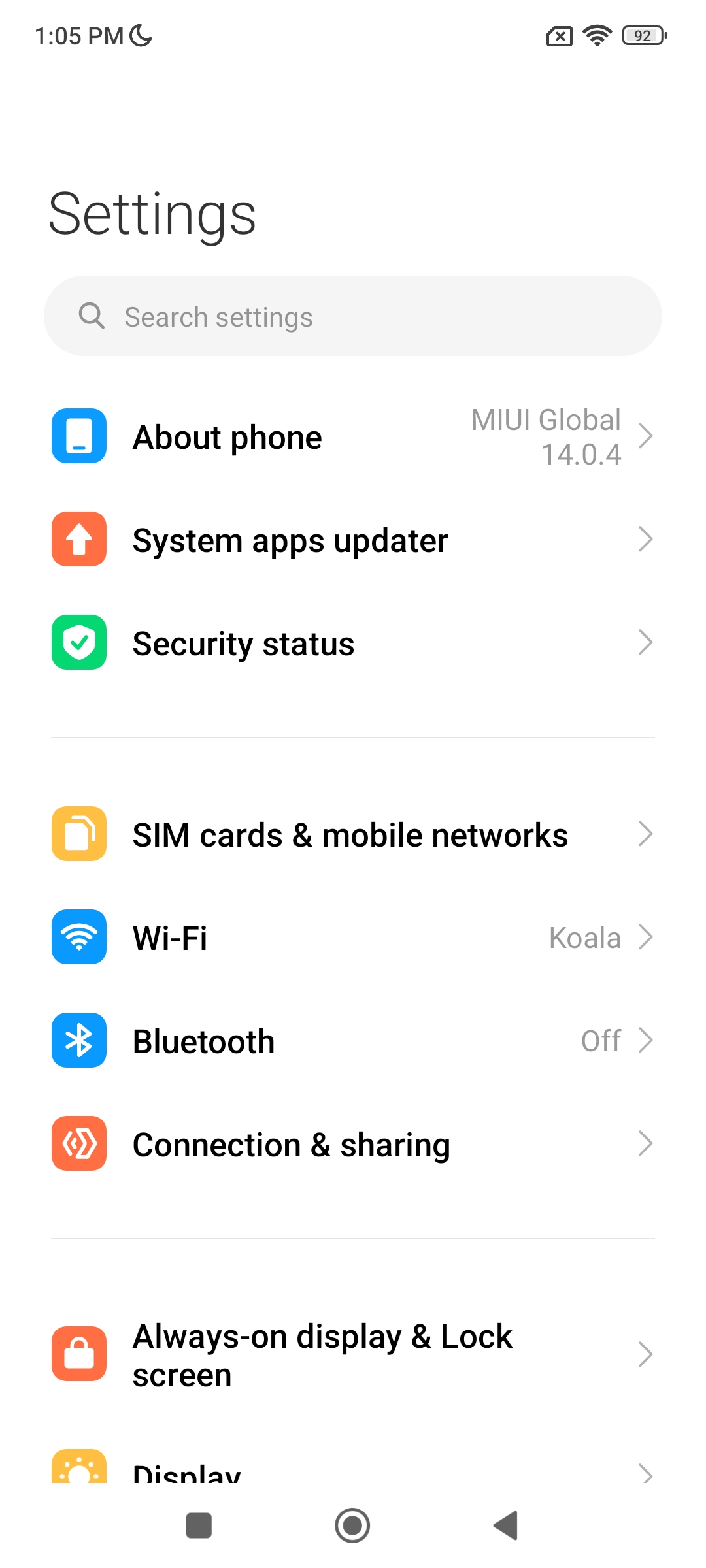The height and width of the screenshot is (1568, 706).
Task: View Security status
Action: pyautogui.click(x=353, y=643)
